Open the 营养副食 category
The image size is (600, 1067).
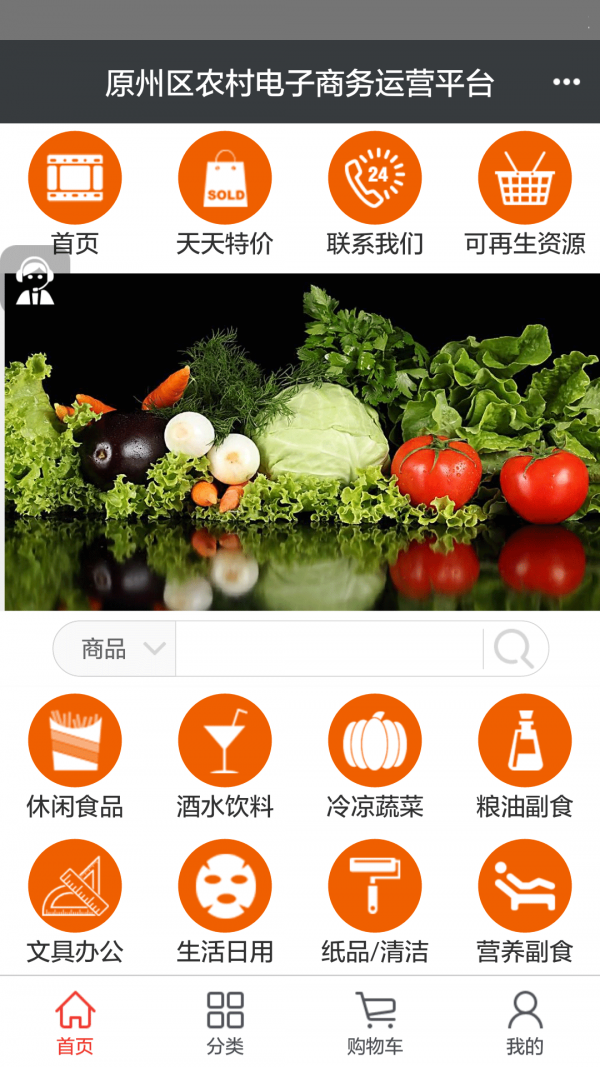(524, 902)
